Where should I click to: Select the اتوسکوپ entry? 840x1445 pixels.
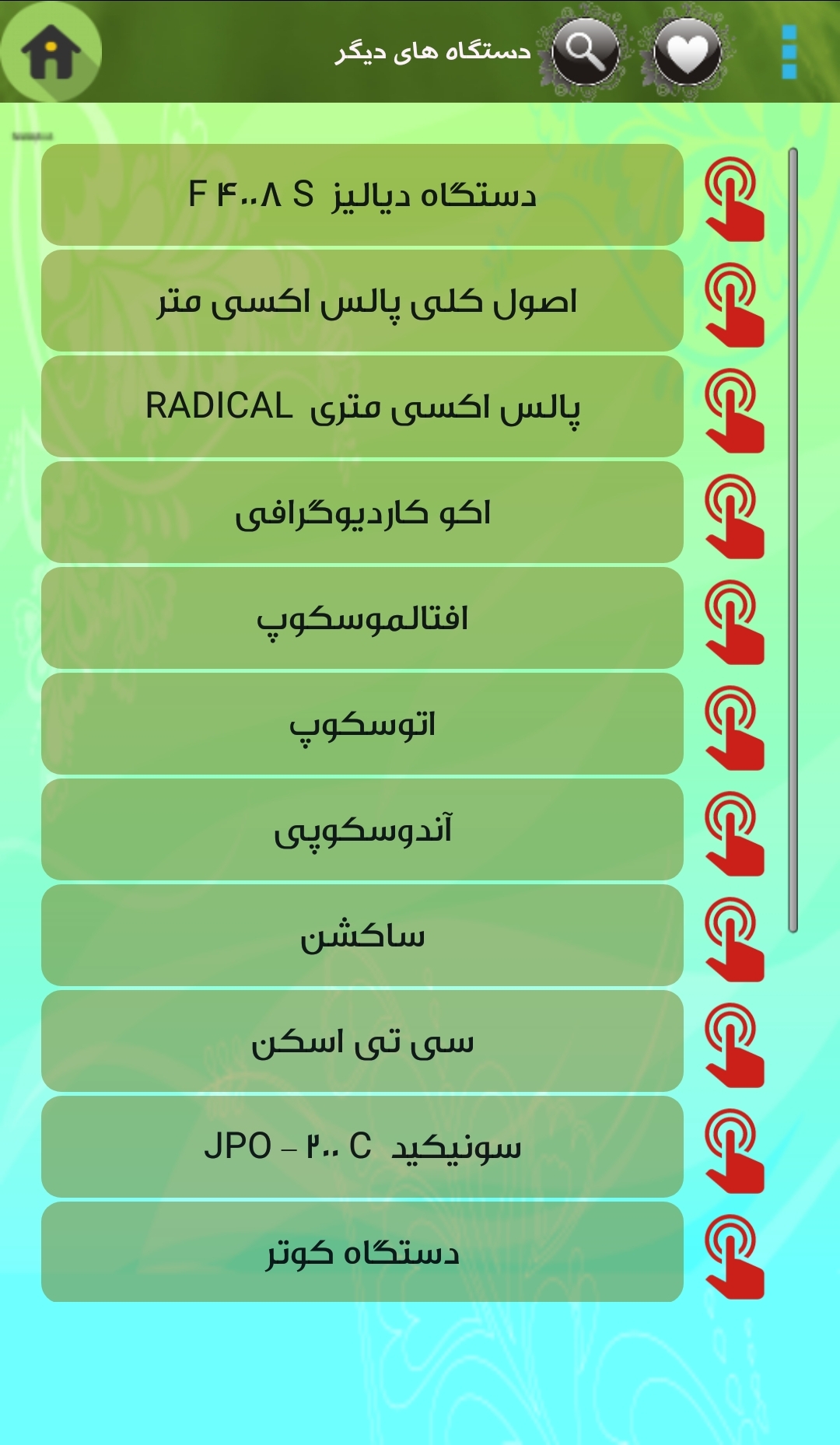point(362,724)
